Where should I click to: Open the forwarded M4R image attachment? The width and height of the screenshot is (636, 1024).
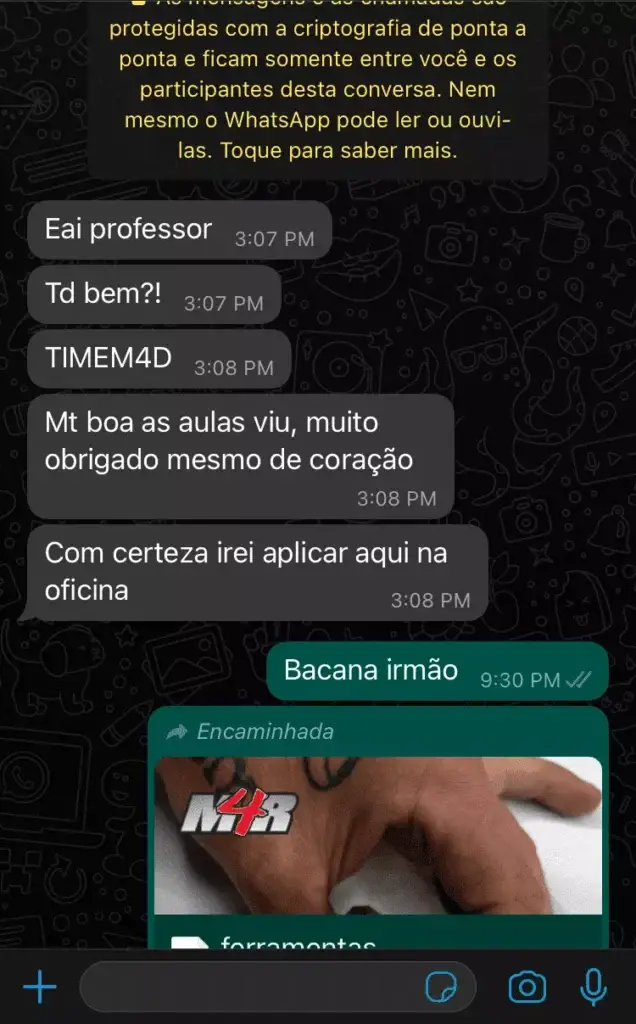pyautogui.click(x=378, y=835)
